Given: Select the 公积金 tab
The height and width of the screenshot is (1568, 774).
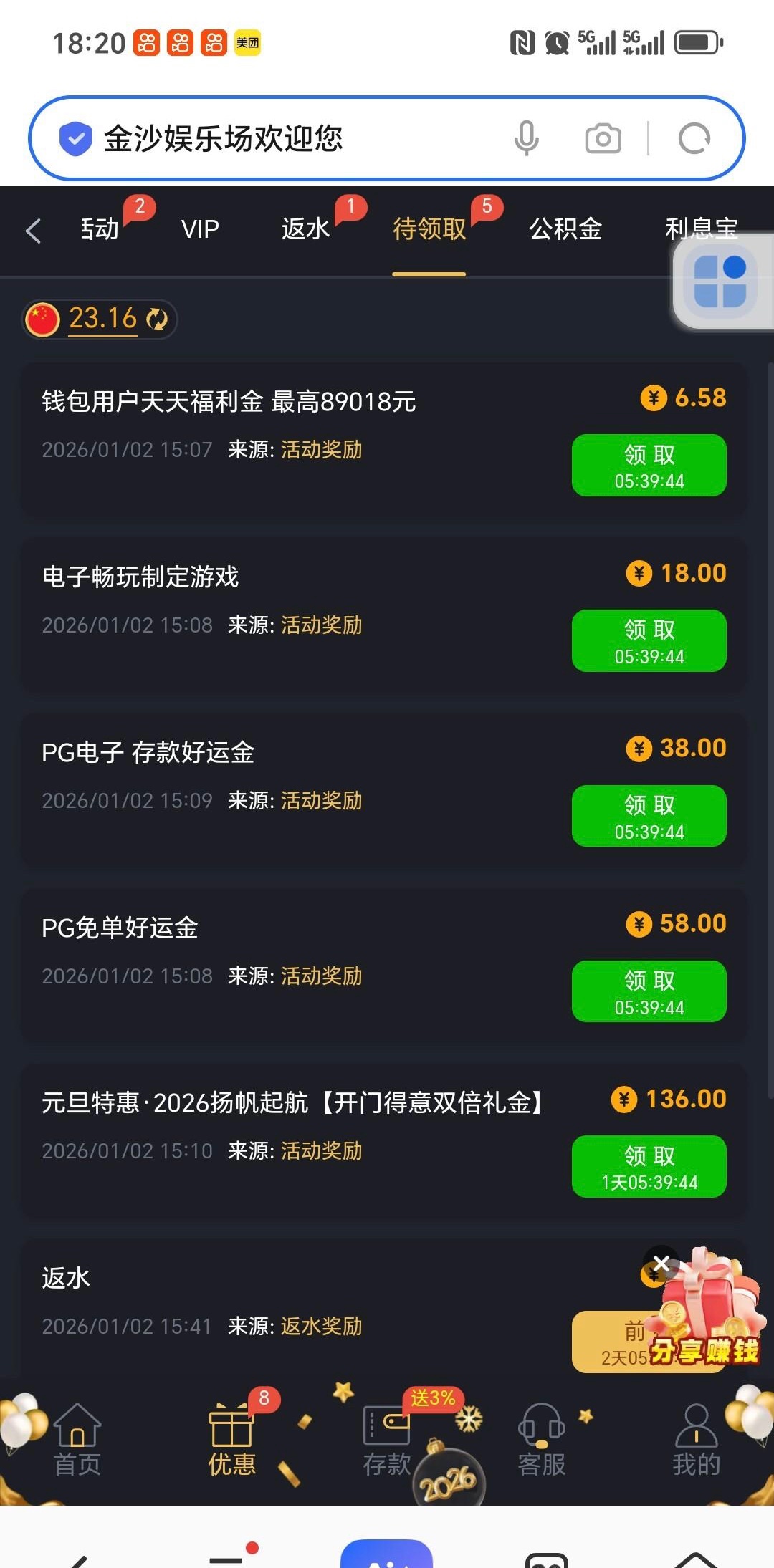Looking at the screenshot, I should [x=565, y=229].
